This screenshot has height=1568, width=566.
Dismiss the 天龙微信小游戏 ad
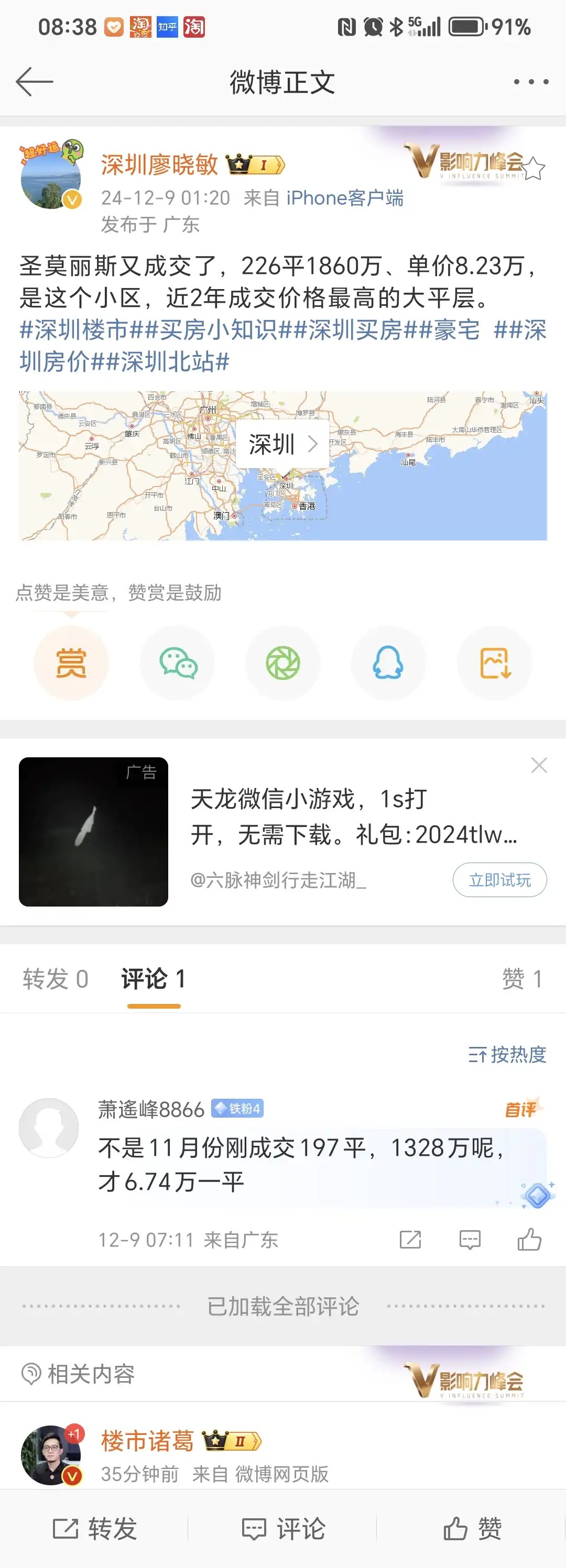point(539,765)
